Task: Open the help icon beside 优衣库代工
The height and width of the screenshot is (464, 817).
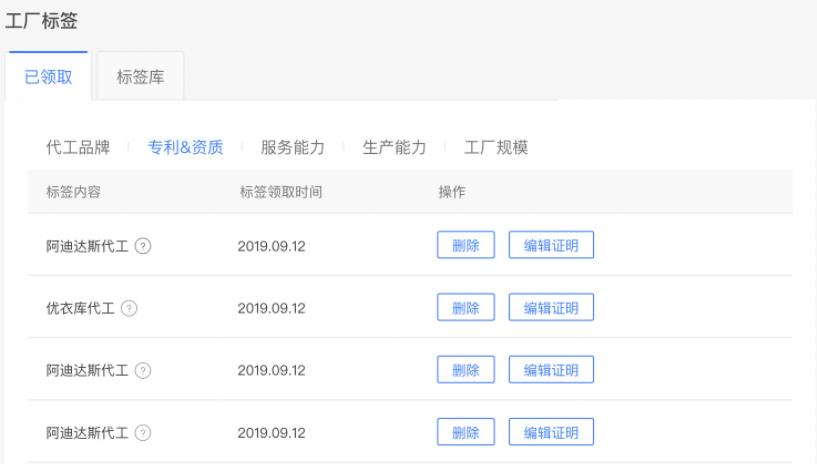Action: pos(129,308)
